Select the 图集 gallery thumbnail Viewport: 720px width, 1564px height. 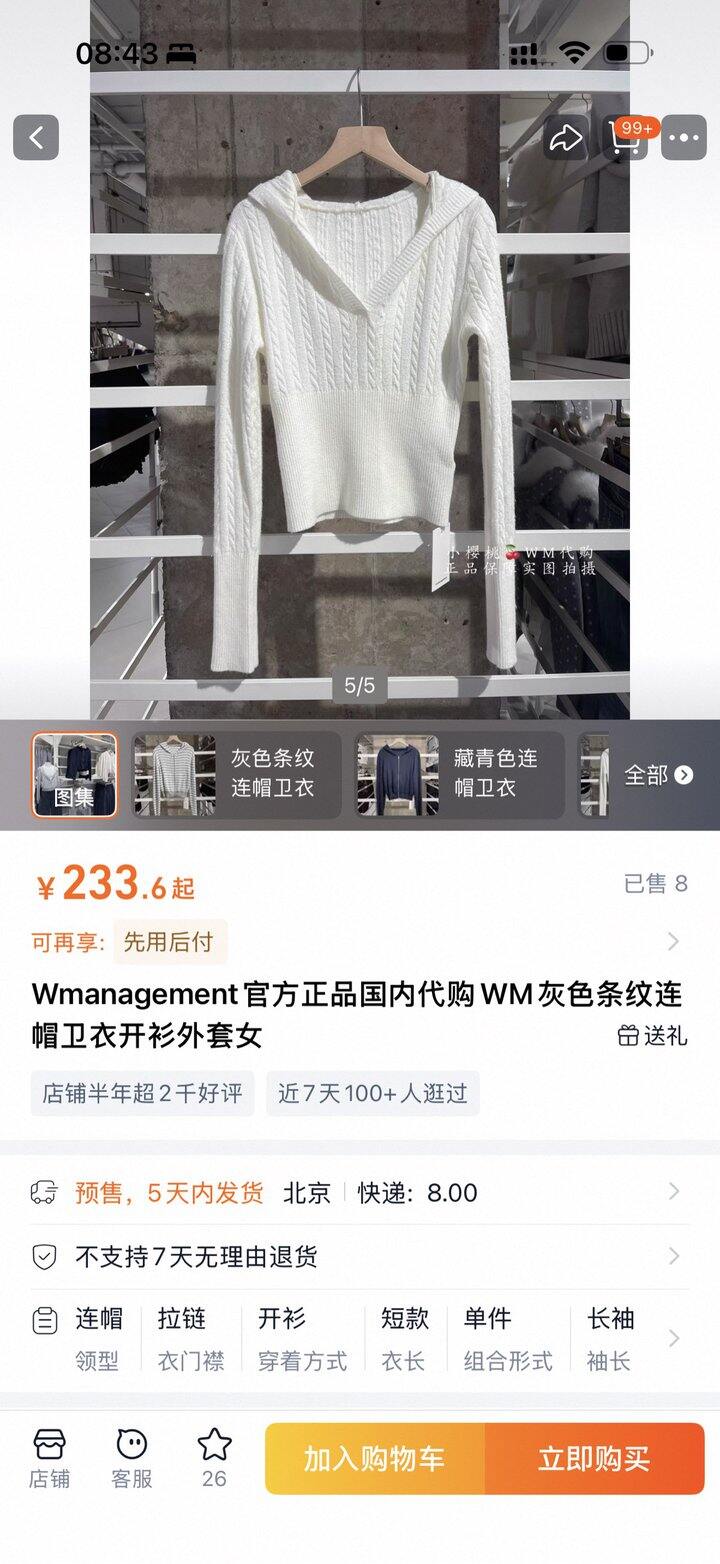coord(74,775)
